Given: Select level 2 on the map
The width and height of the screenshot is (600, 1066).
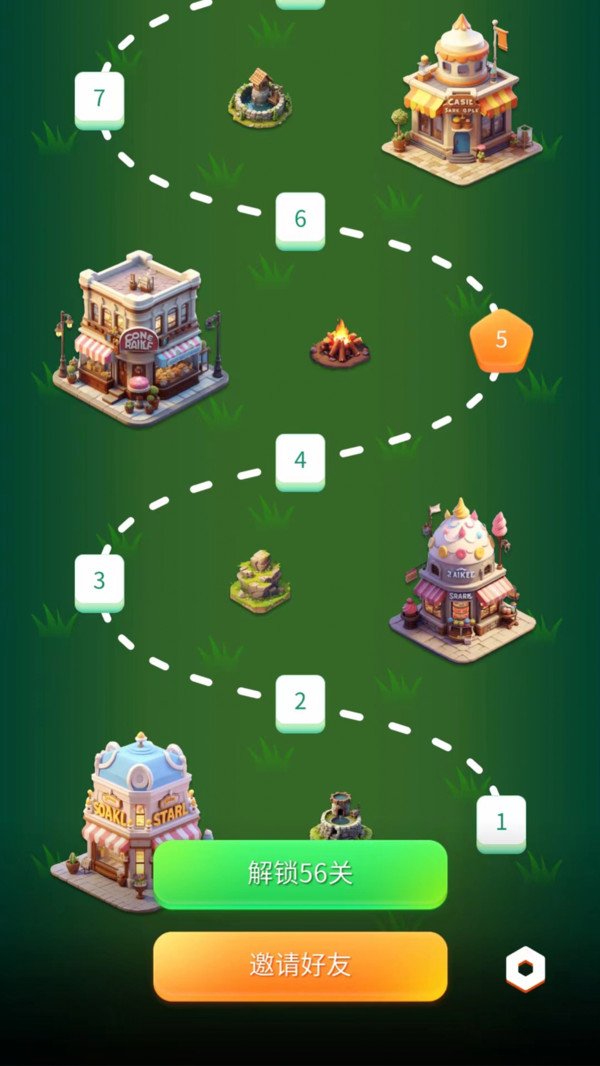Looking at the screenshot, I should 300,702.
